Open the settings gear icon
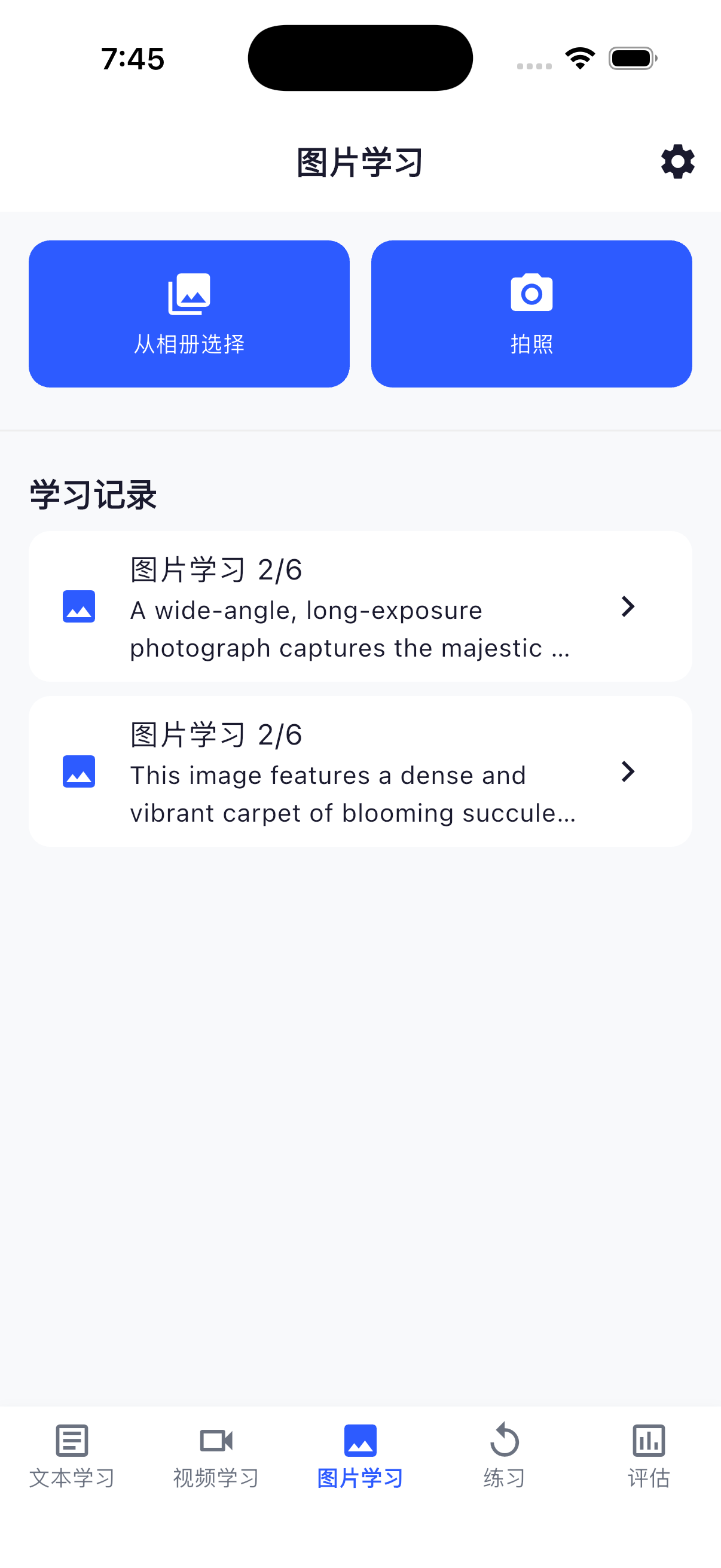 677,162
